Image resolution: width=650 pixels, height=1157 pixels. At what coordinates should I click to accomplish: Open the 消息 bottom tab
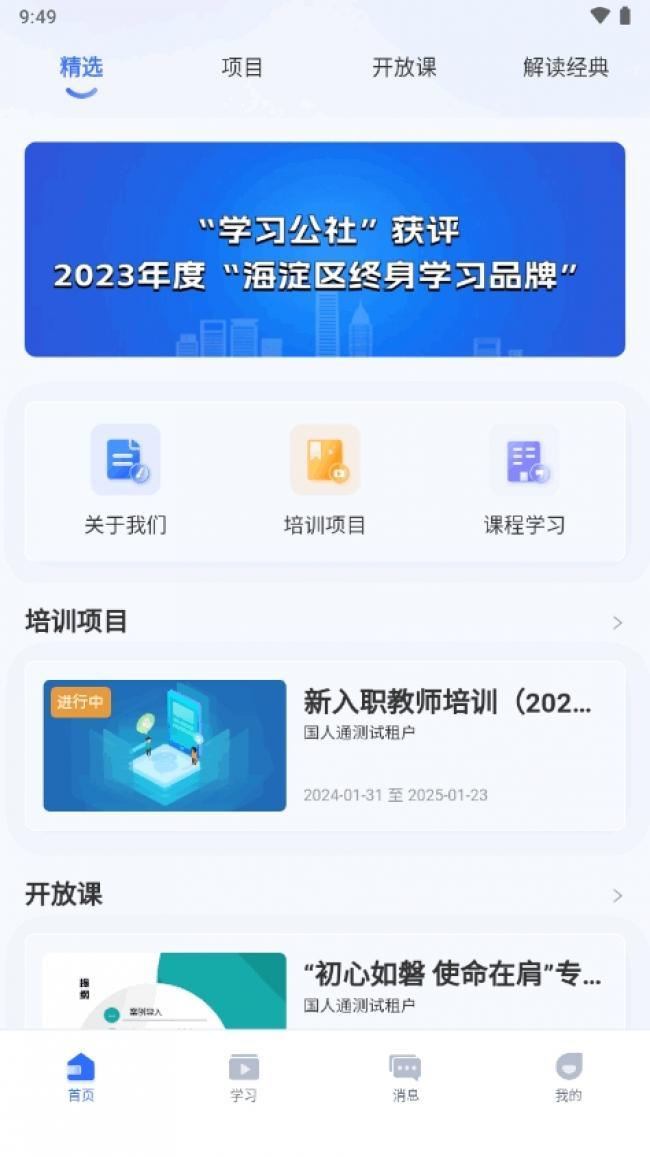tap(405, 1078)
